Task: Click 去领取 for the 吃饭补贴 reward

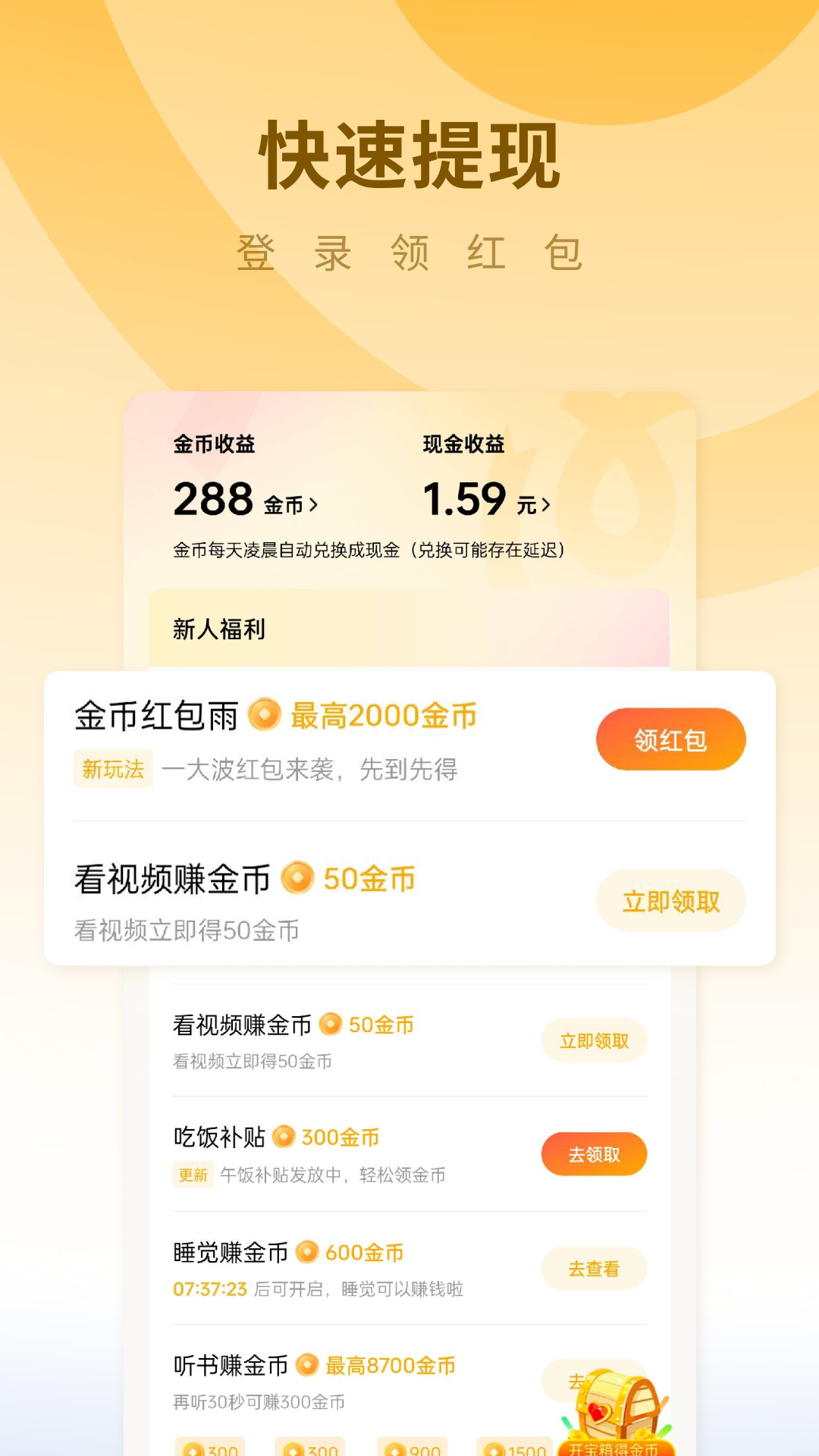Action: [x=595, y=1154]
